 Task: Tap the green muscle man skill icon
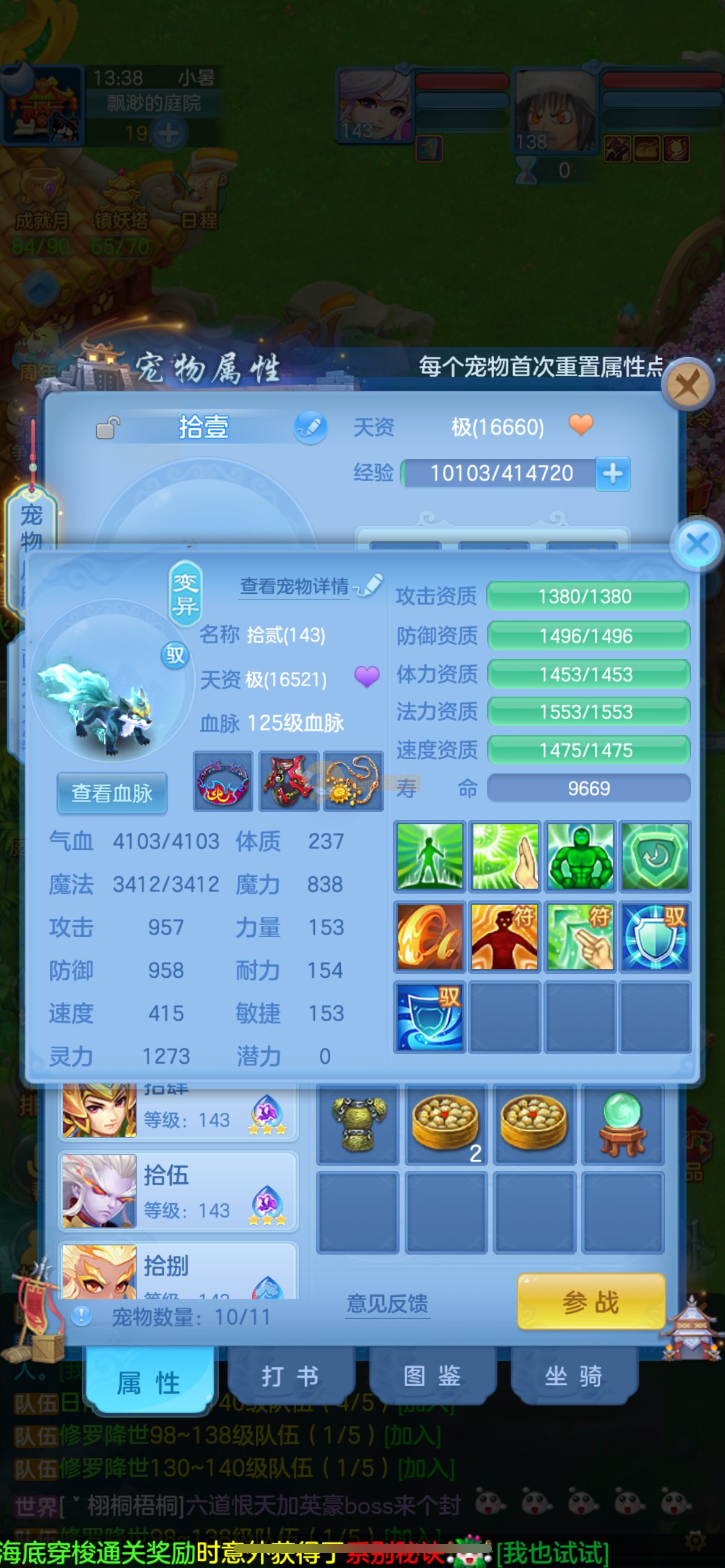580,856
